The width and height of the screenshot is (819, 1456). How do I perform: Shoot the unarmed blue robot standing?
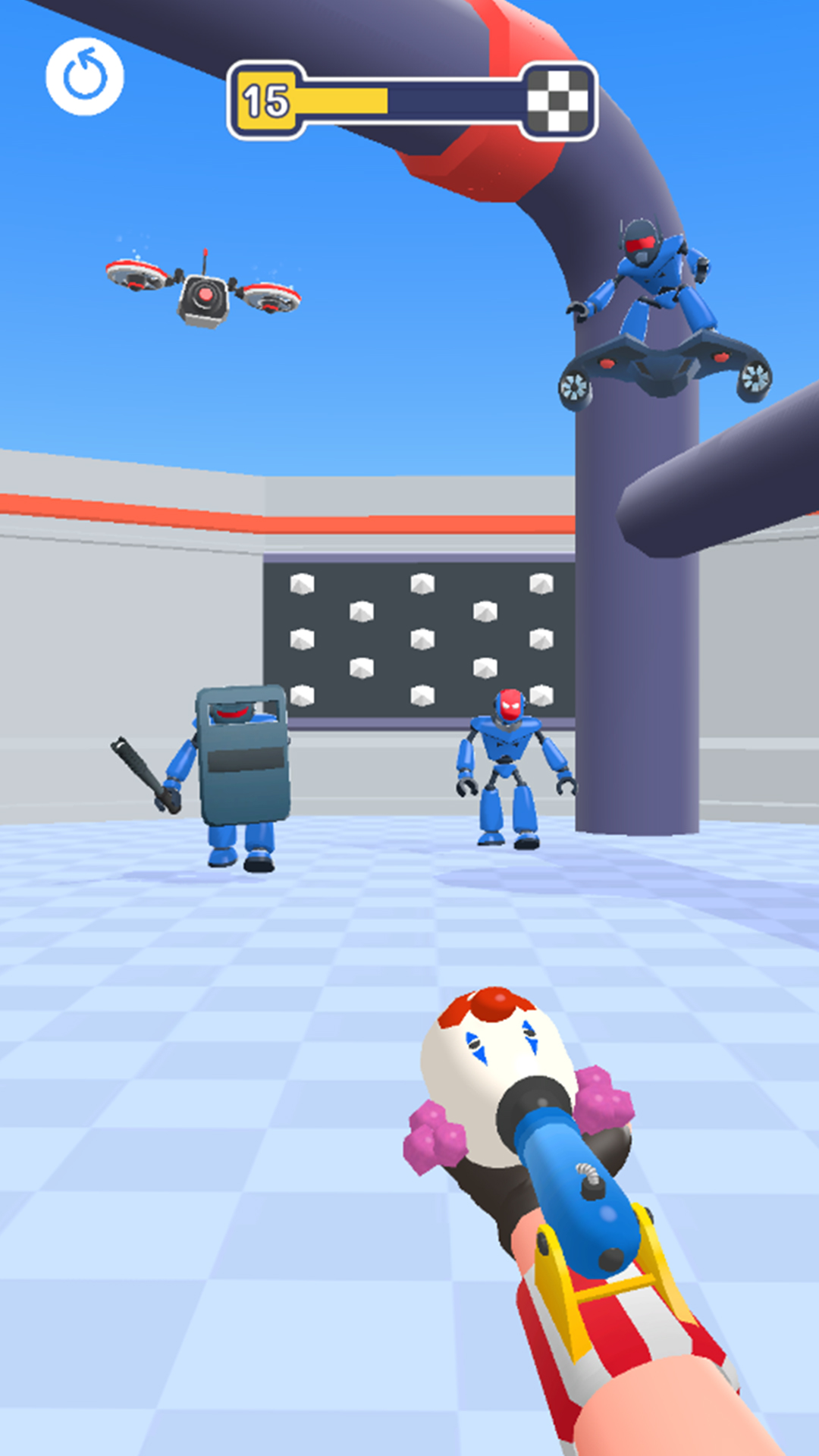510,766
